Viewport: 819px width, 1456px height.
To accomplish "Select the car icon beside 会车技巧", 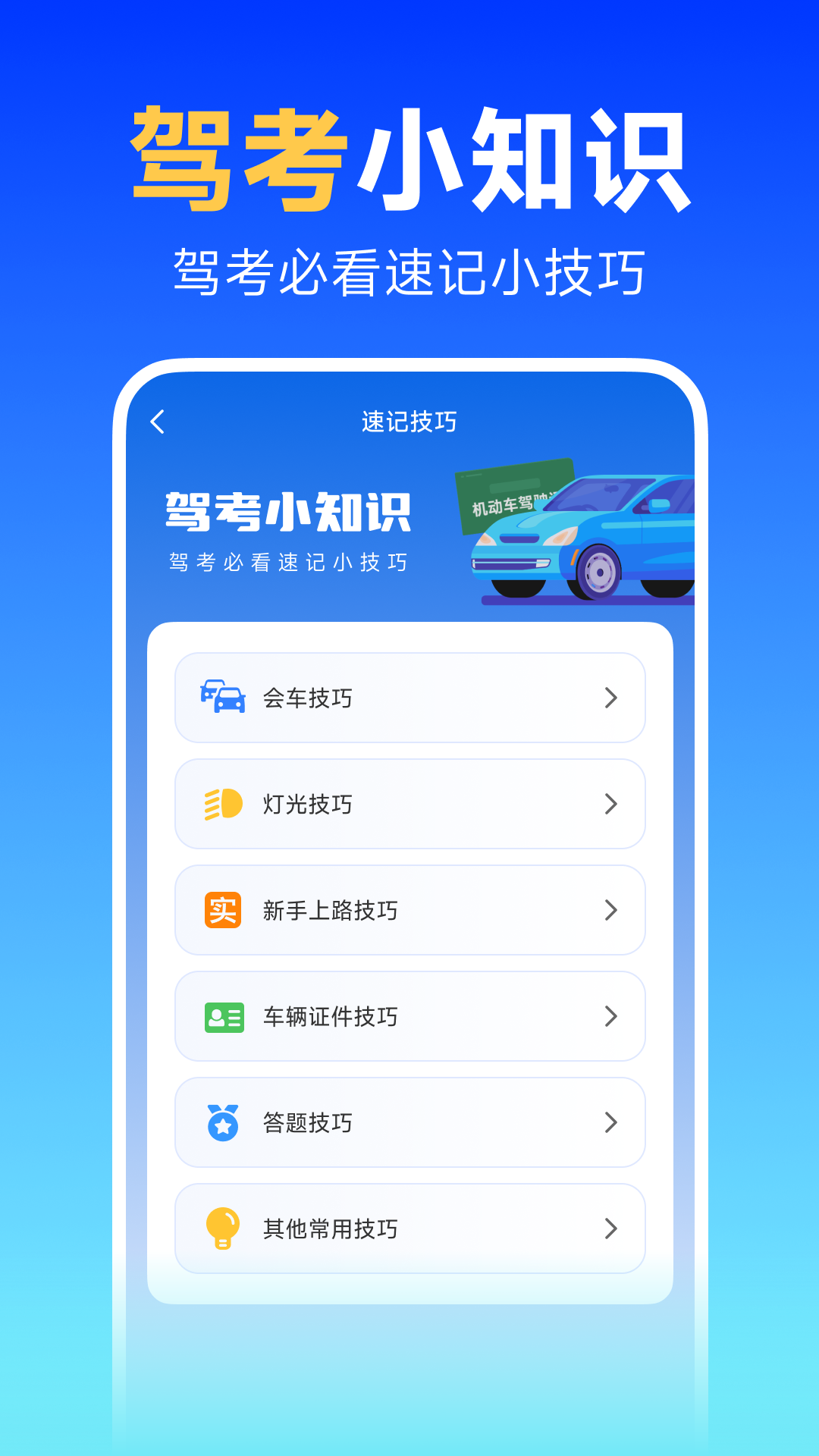I will pyautogui.click(x=223, y=698).
